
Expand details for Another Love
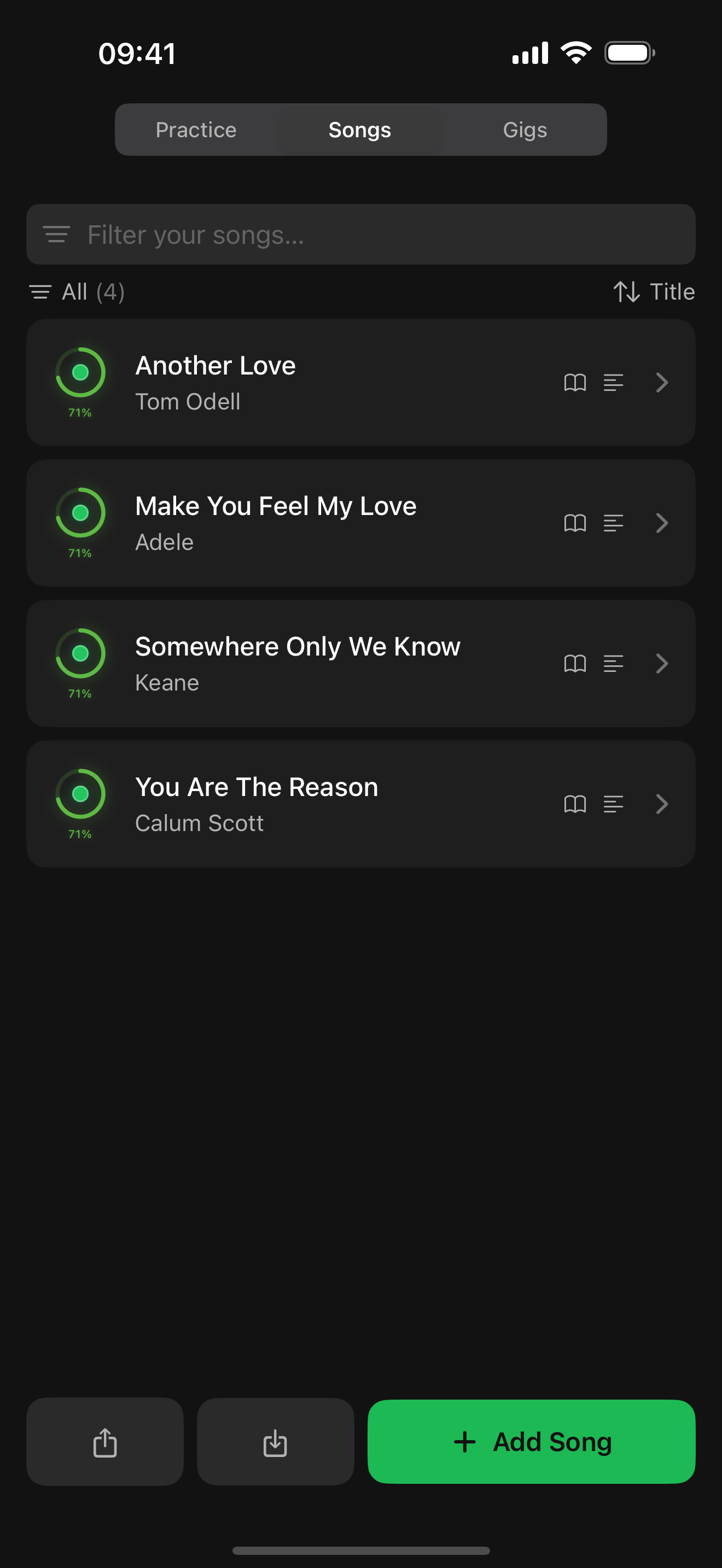[x=662, y=383]
